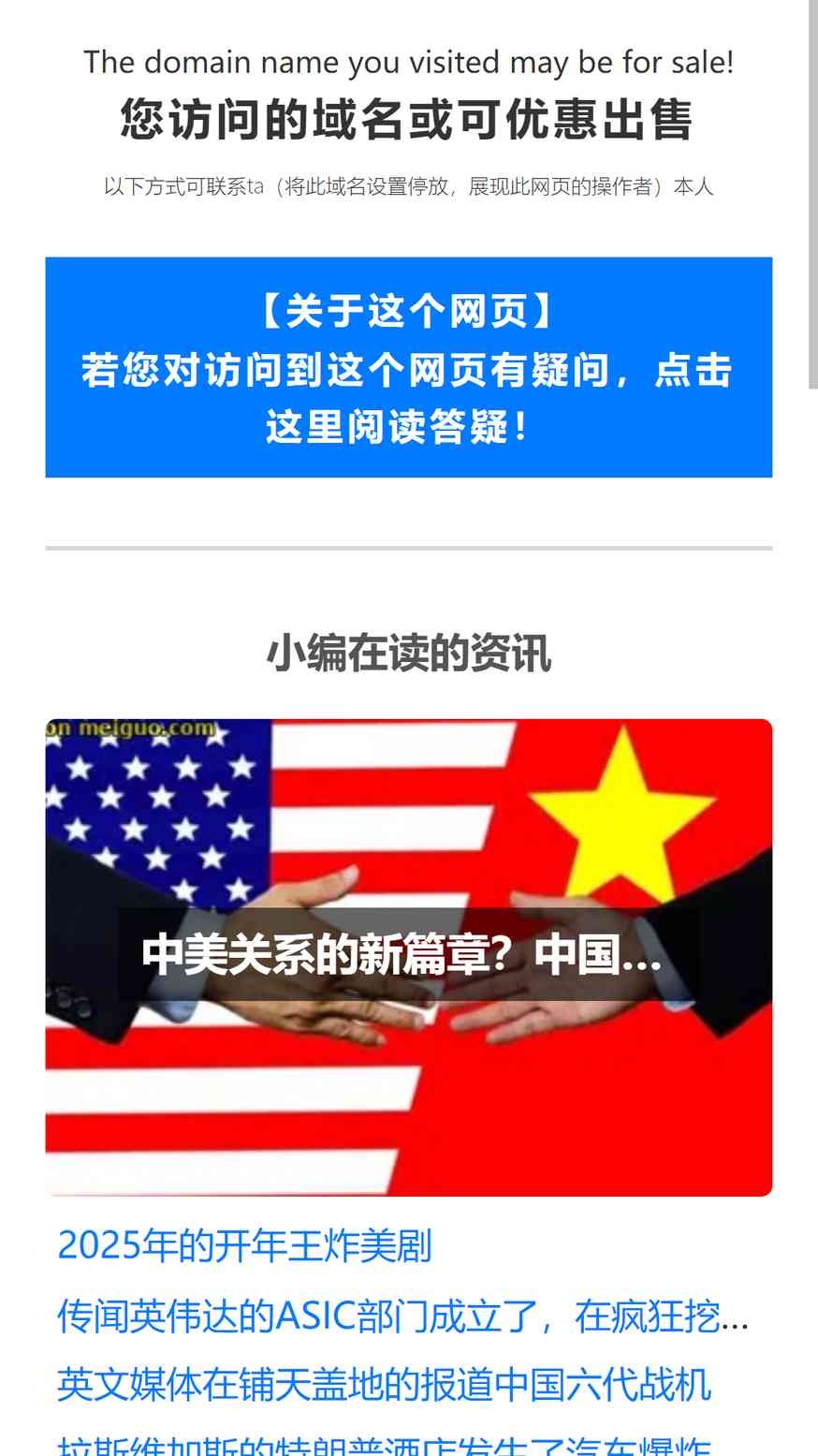Read 英文媒体在铺天盖地的报道中国六代战机
818x1456 pixels.
pos(384,1385)
